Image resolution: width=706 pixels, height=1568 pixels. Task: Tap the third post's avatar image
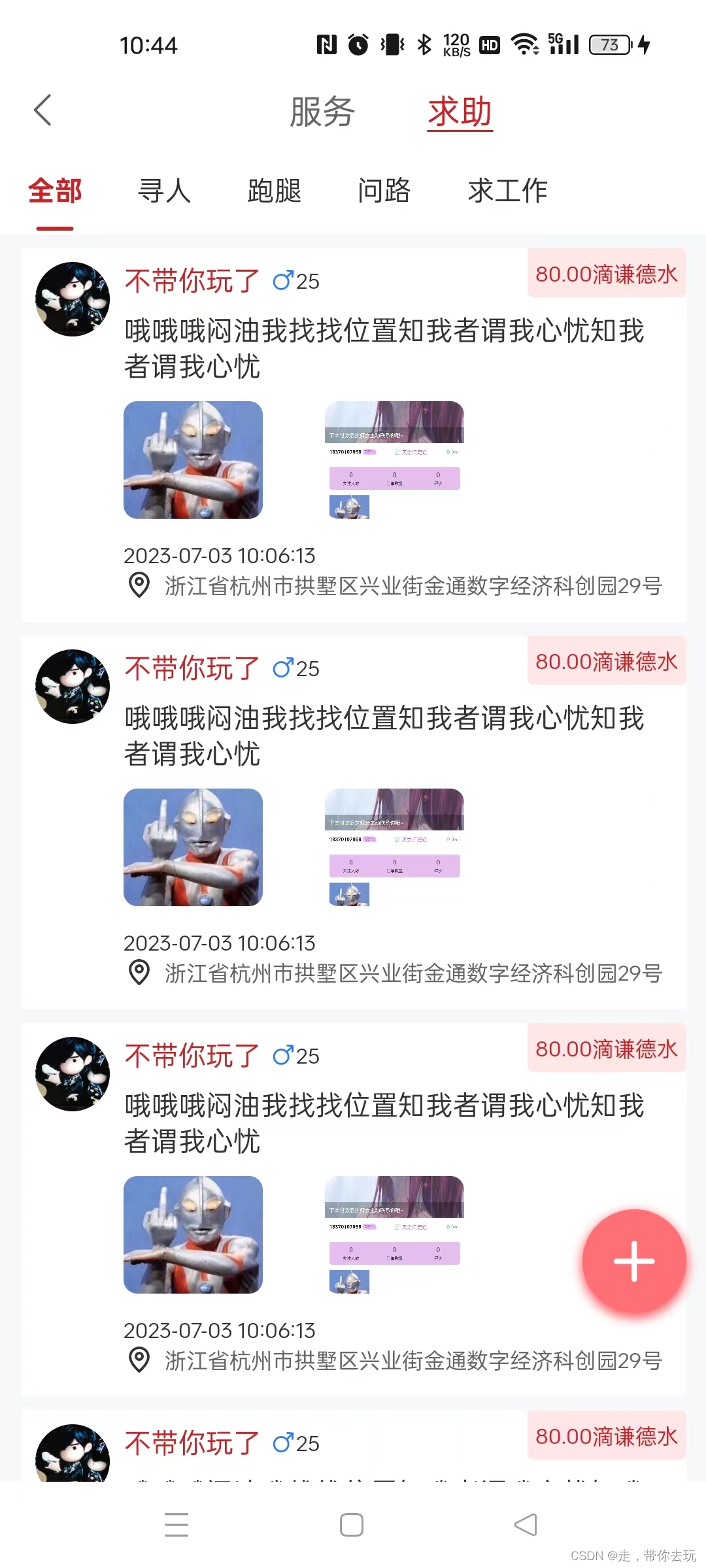74,1073
